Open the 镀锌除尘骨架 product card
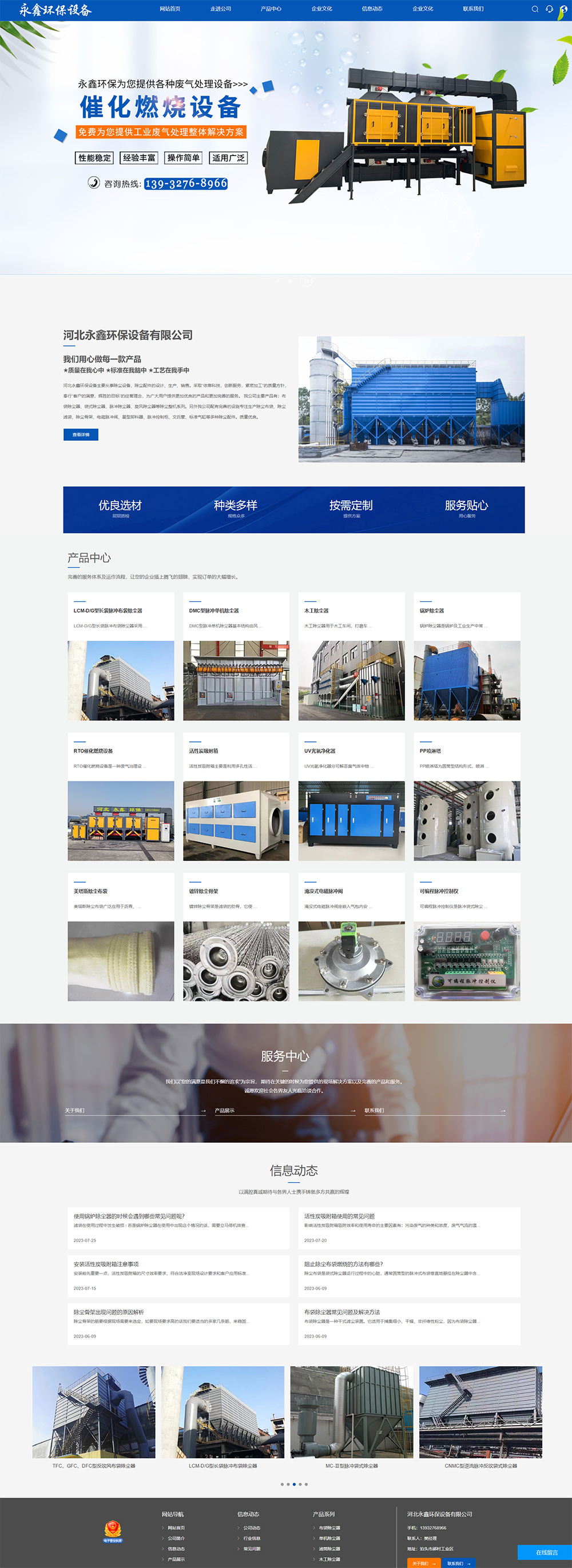 click(236, 937)
